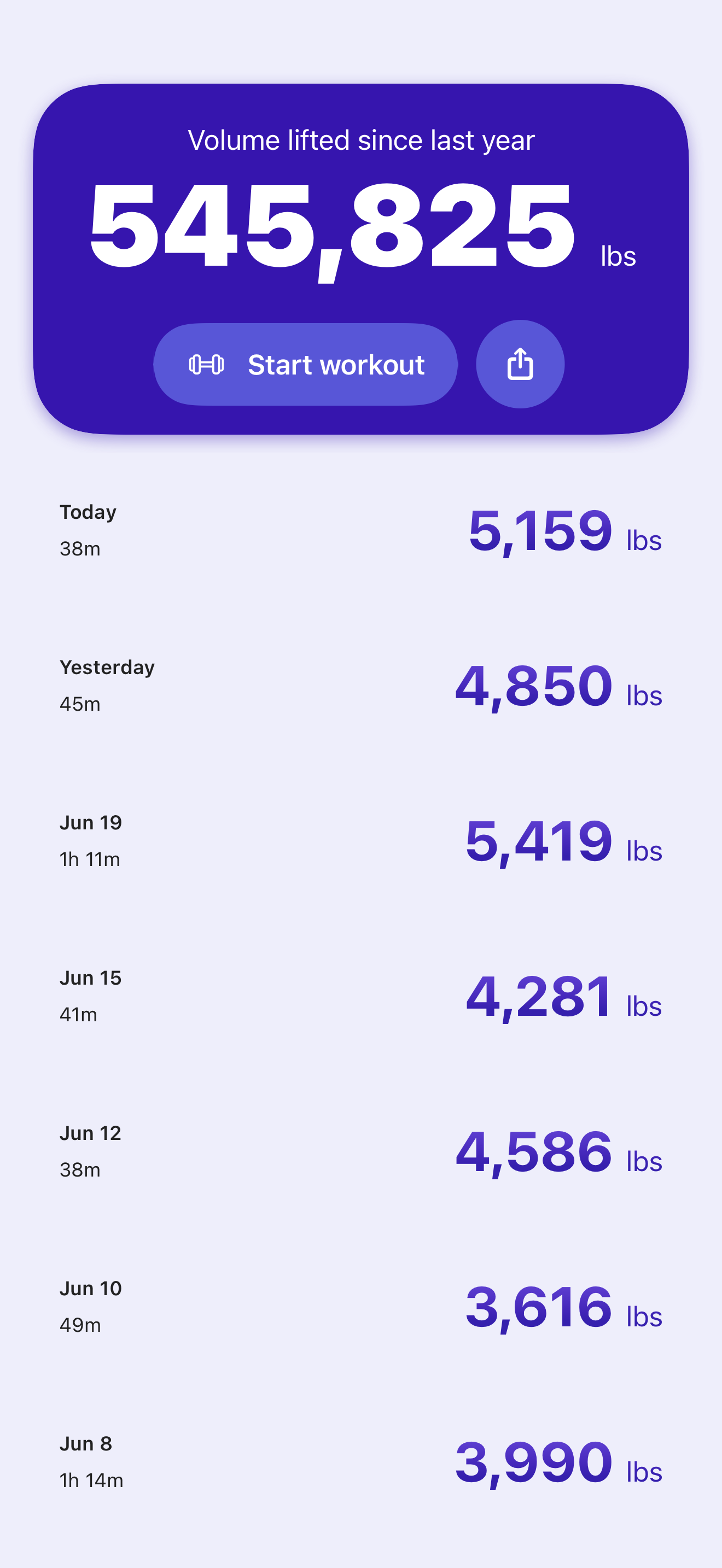Screen dimensions: 722x1568
Task: Open the Jun 19 workout
Action: click(360, 841)
